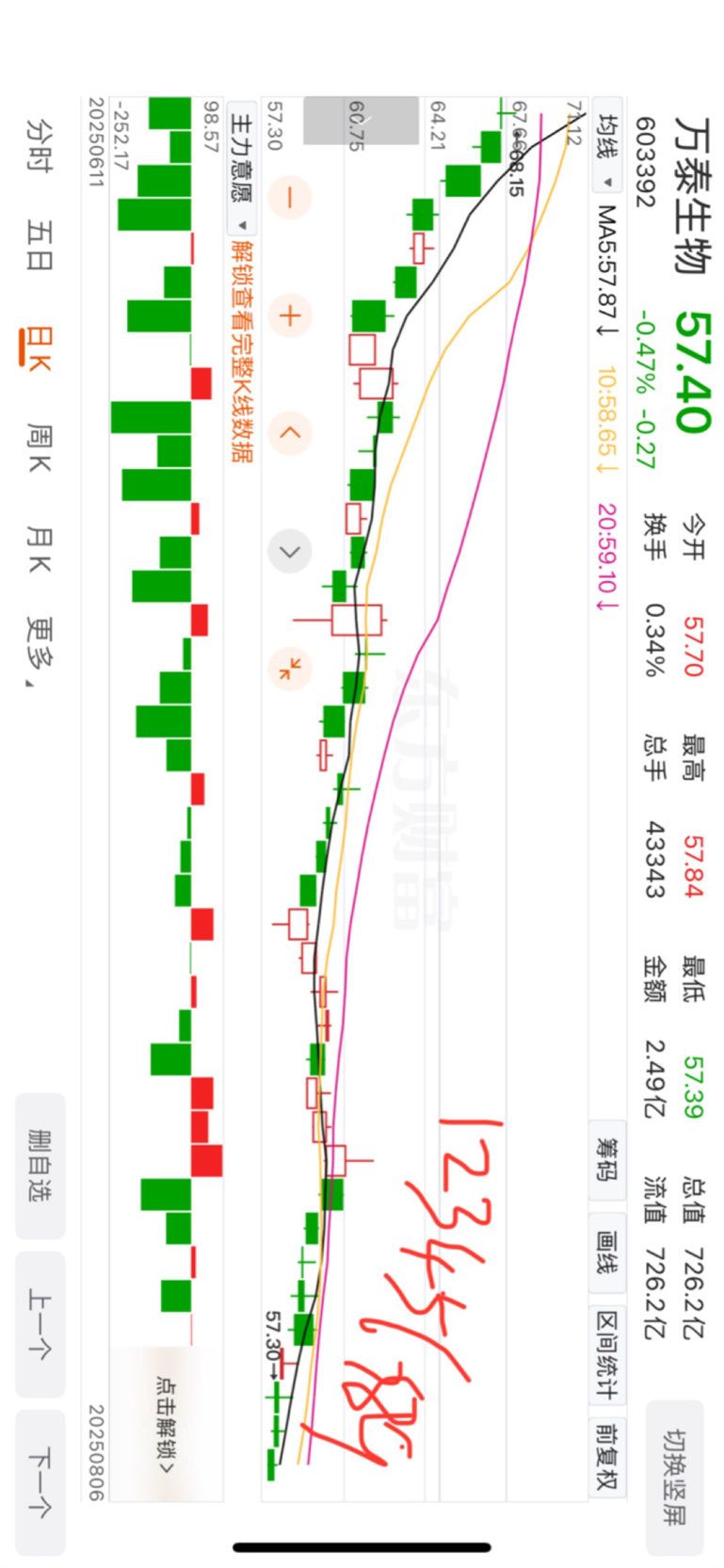Switch to the 五日 tab
This screenshot has height=1568, width=724.
pyautogui.click(x=40, y=247)
